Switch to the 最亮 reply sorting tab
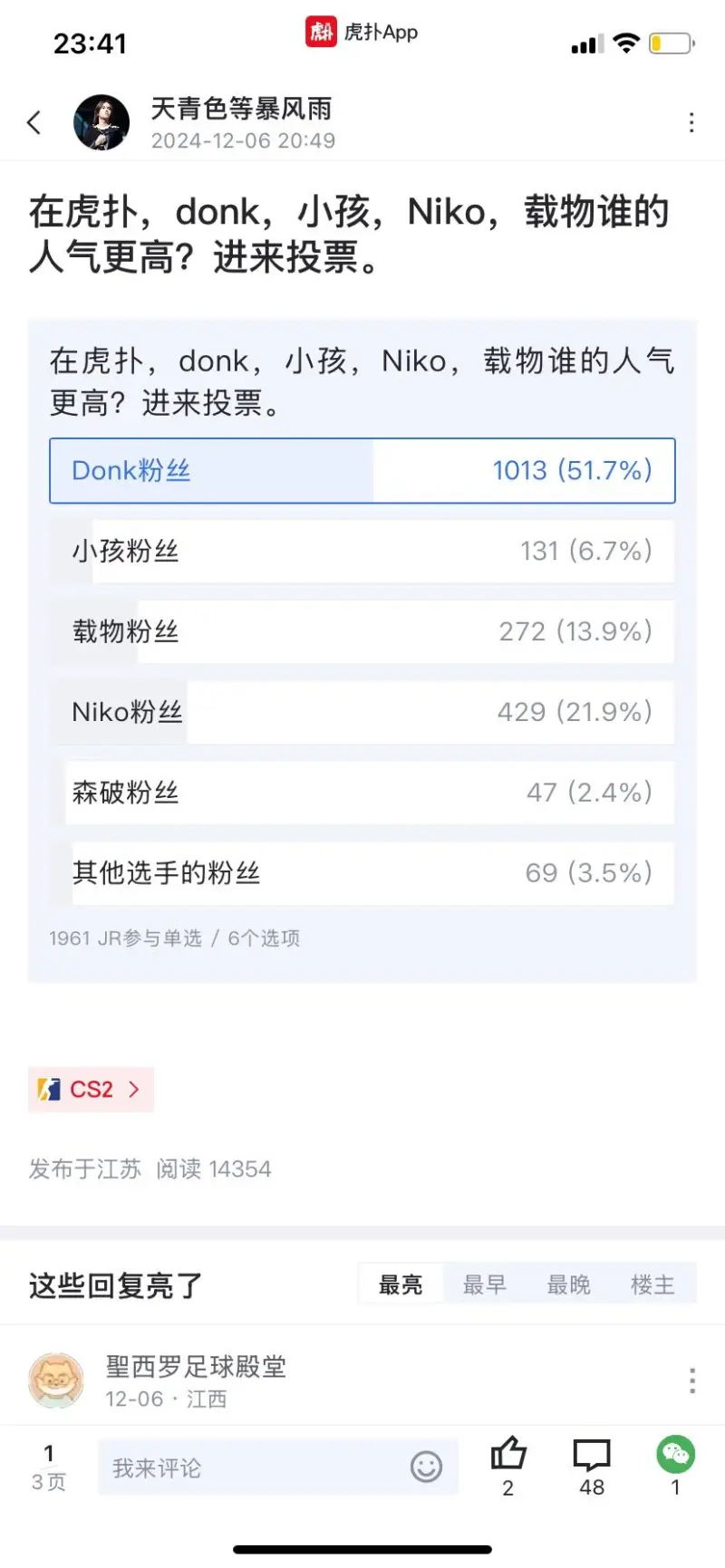This screenshot has width=725, height=1568. (401, 1284)
